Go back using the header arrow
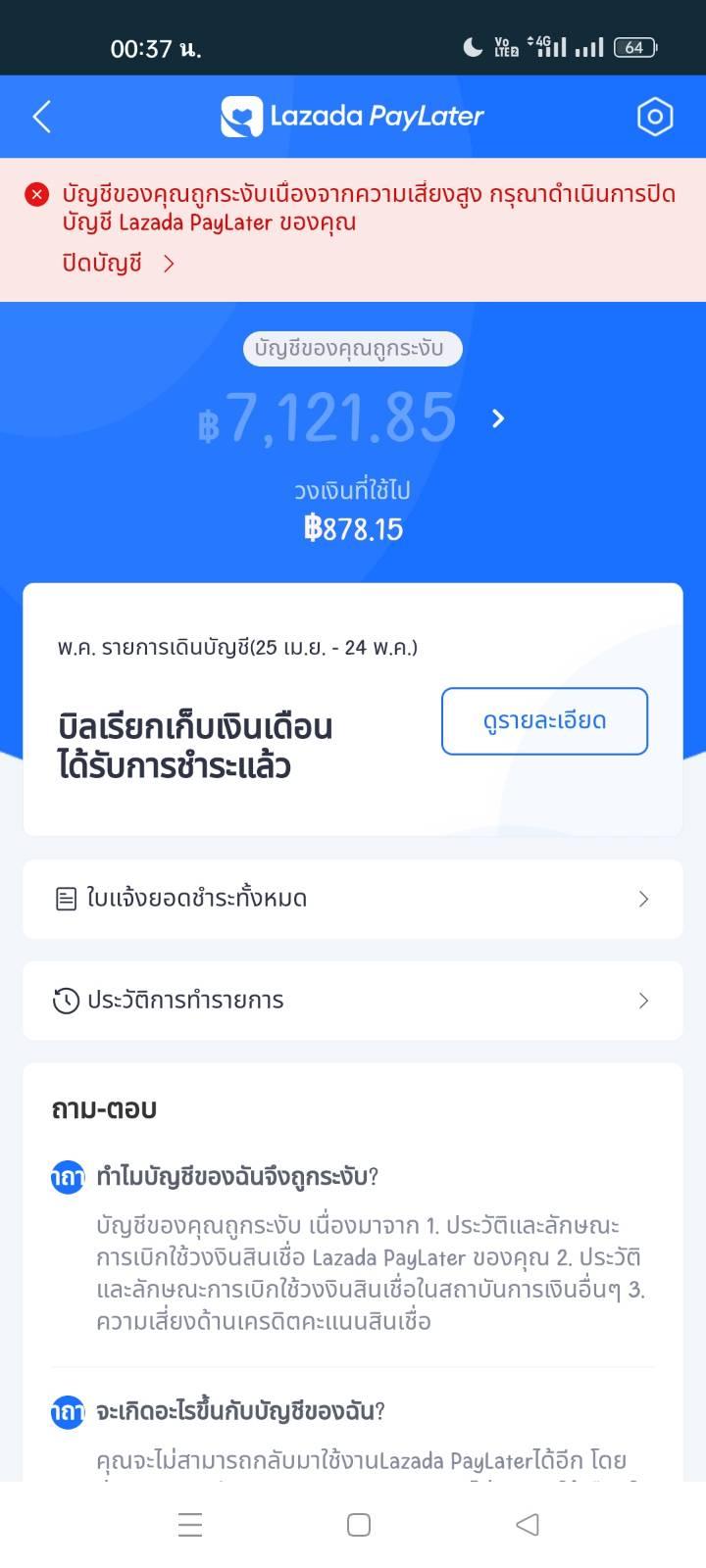This screenshot has height=1568, width=706. click(42, 117)
